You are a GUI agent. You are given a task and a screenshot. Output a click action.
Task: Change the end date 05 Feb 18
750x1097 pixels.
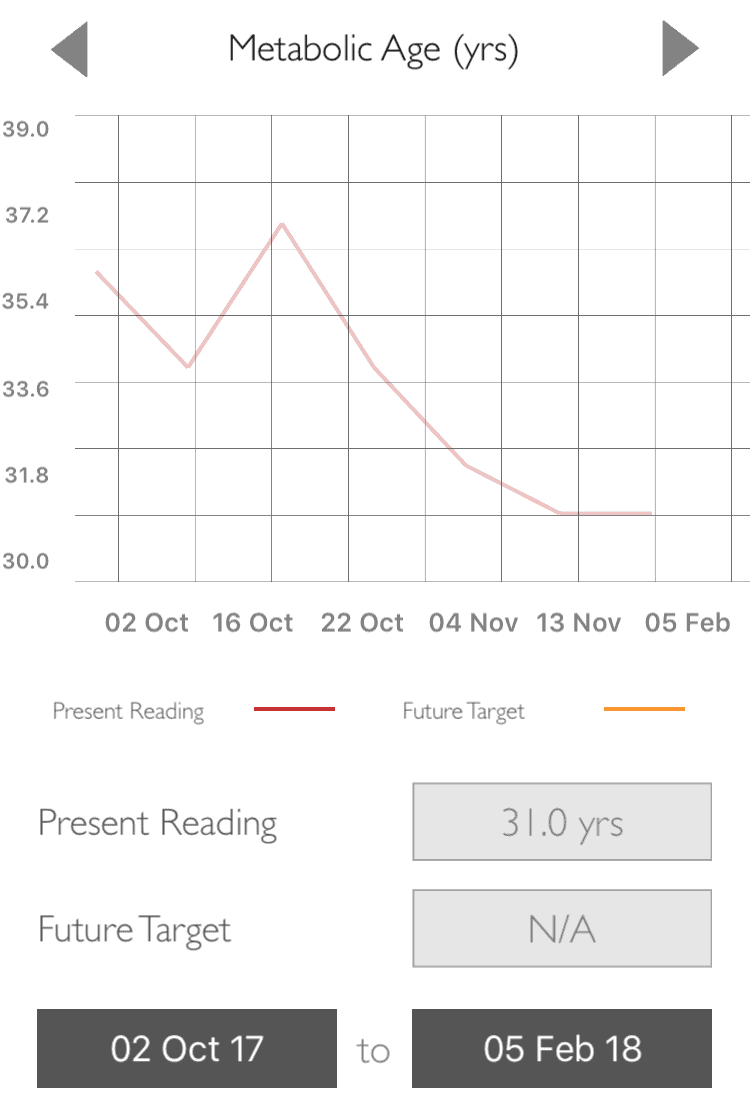562,1049
